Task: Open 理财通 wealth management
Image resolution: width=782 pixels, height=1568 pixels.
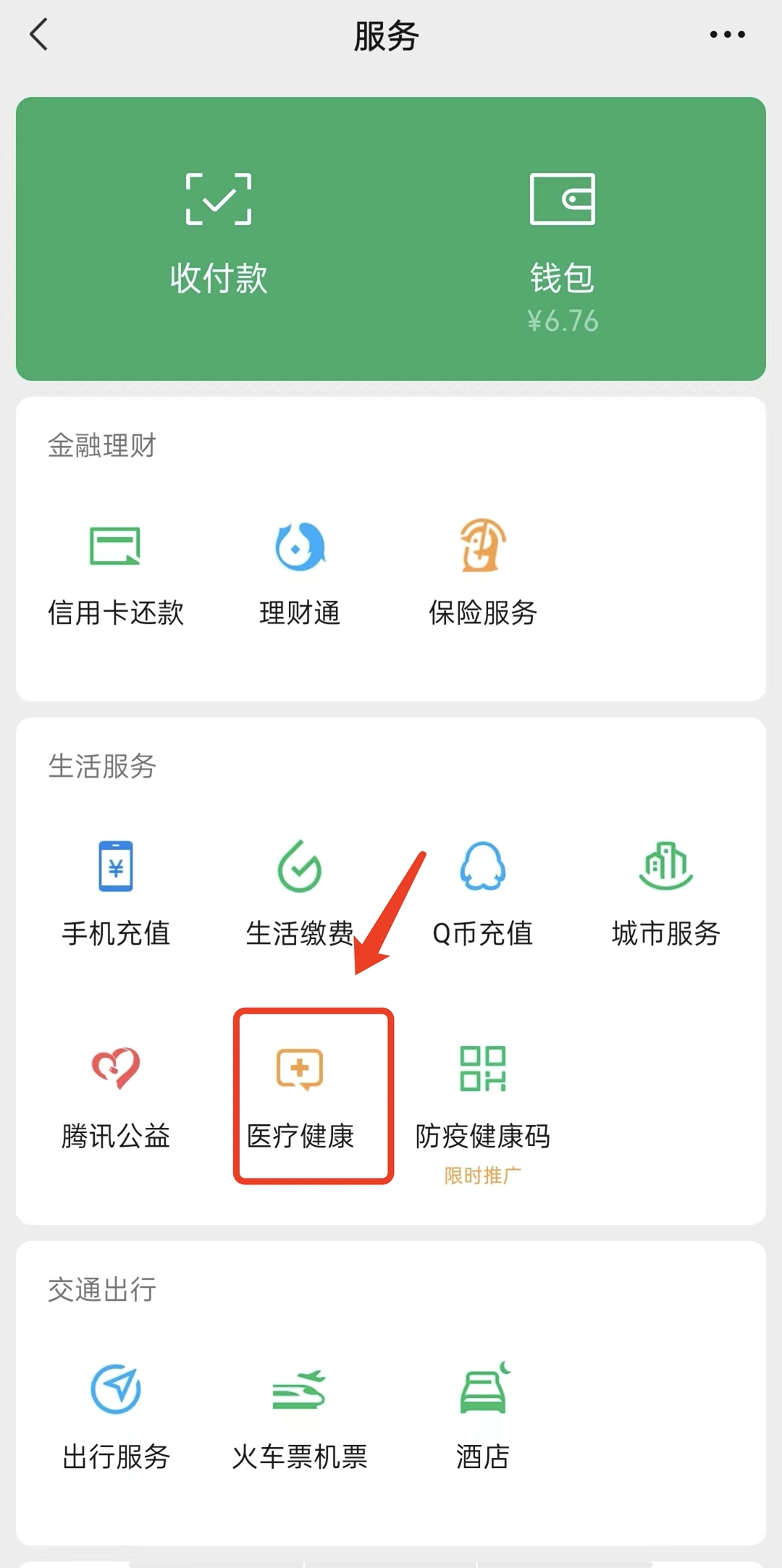Action: point(300,572)
